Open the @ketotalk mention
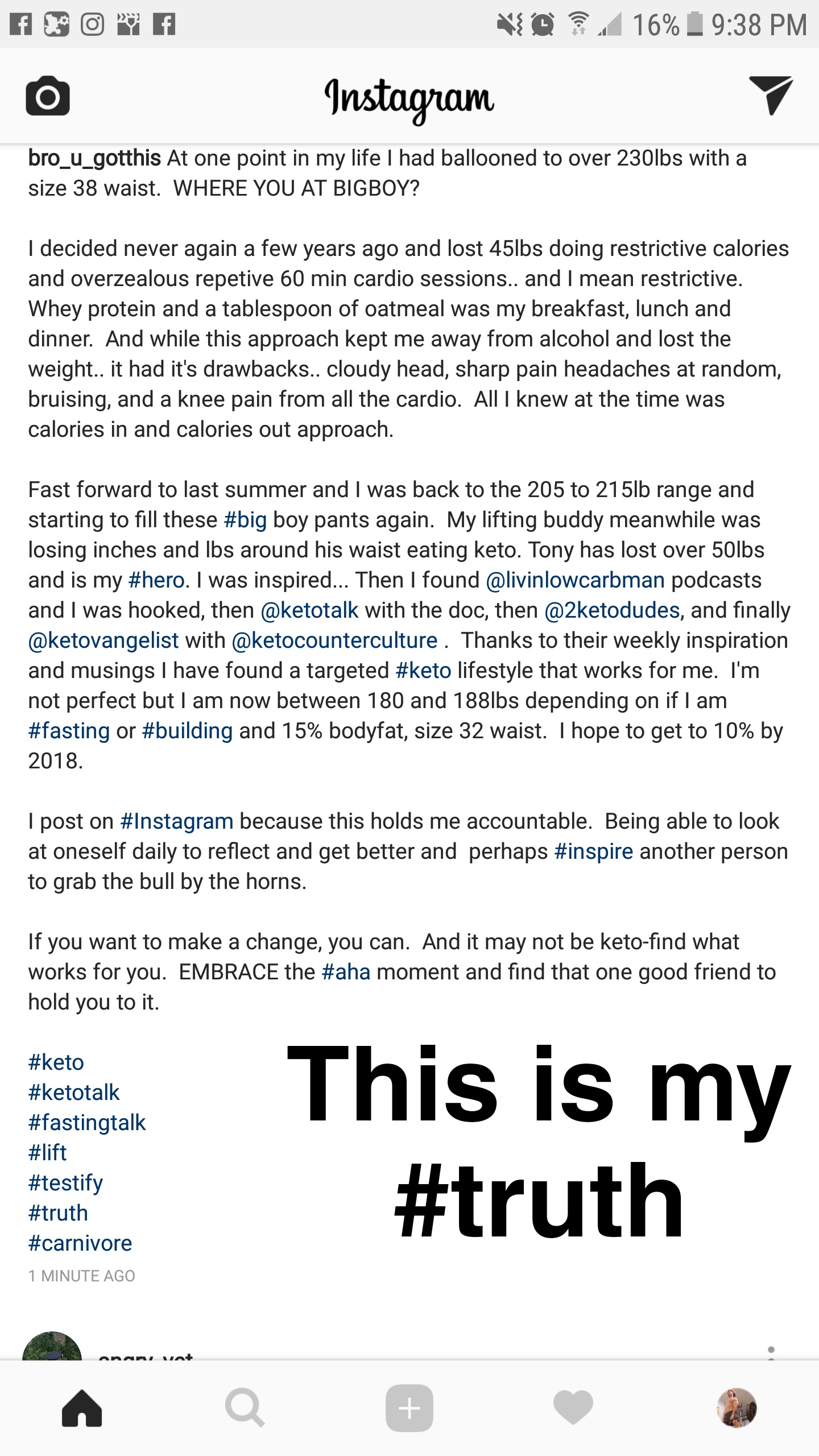Viewport: 819px width, 1456px height. 309,610
